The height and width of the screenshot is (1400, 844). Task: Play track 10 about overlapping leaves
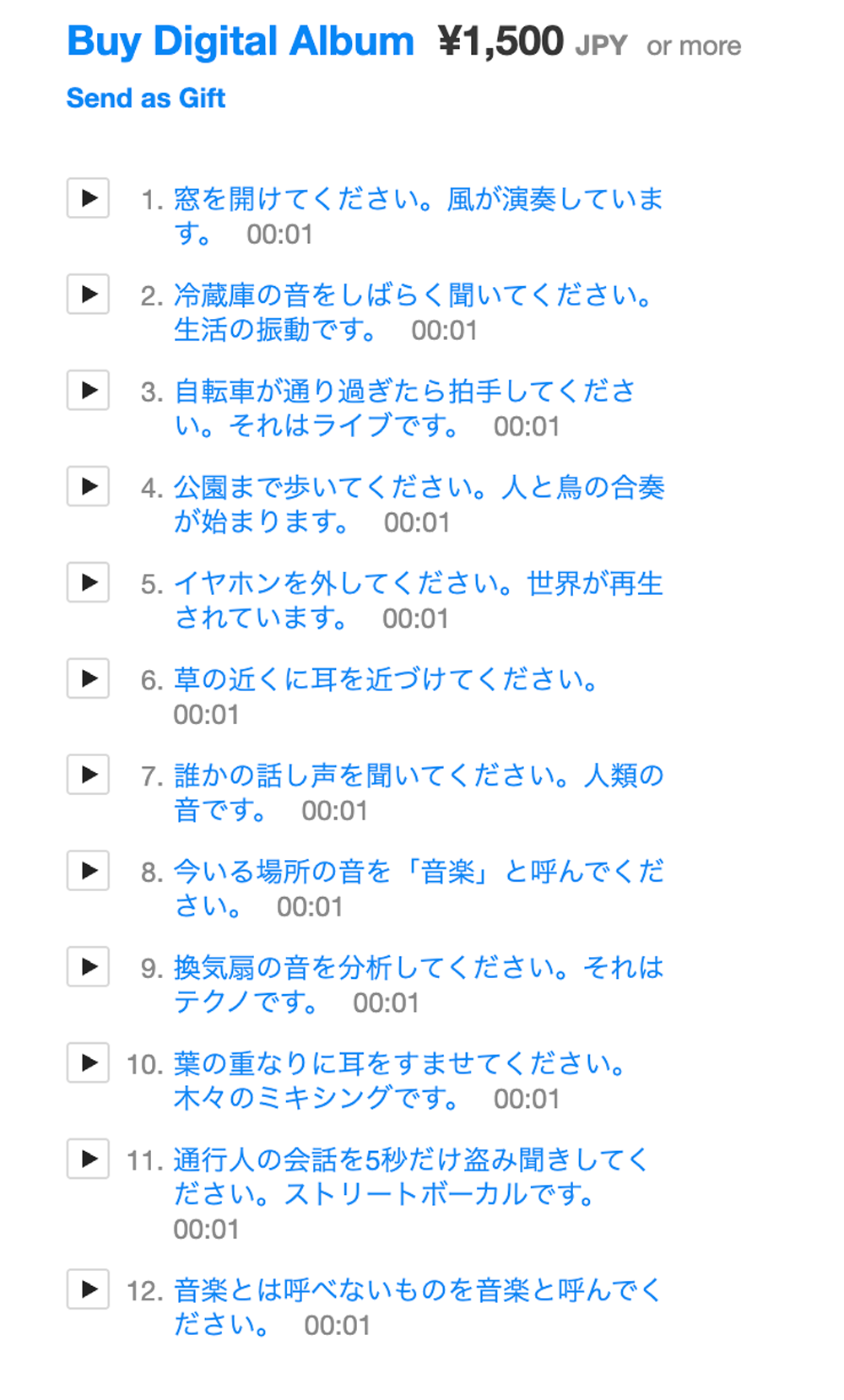89,1062
